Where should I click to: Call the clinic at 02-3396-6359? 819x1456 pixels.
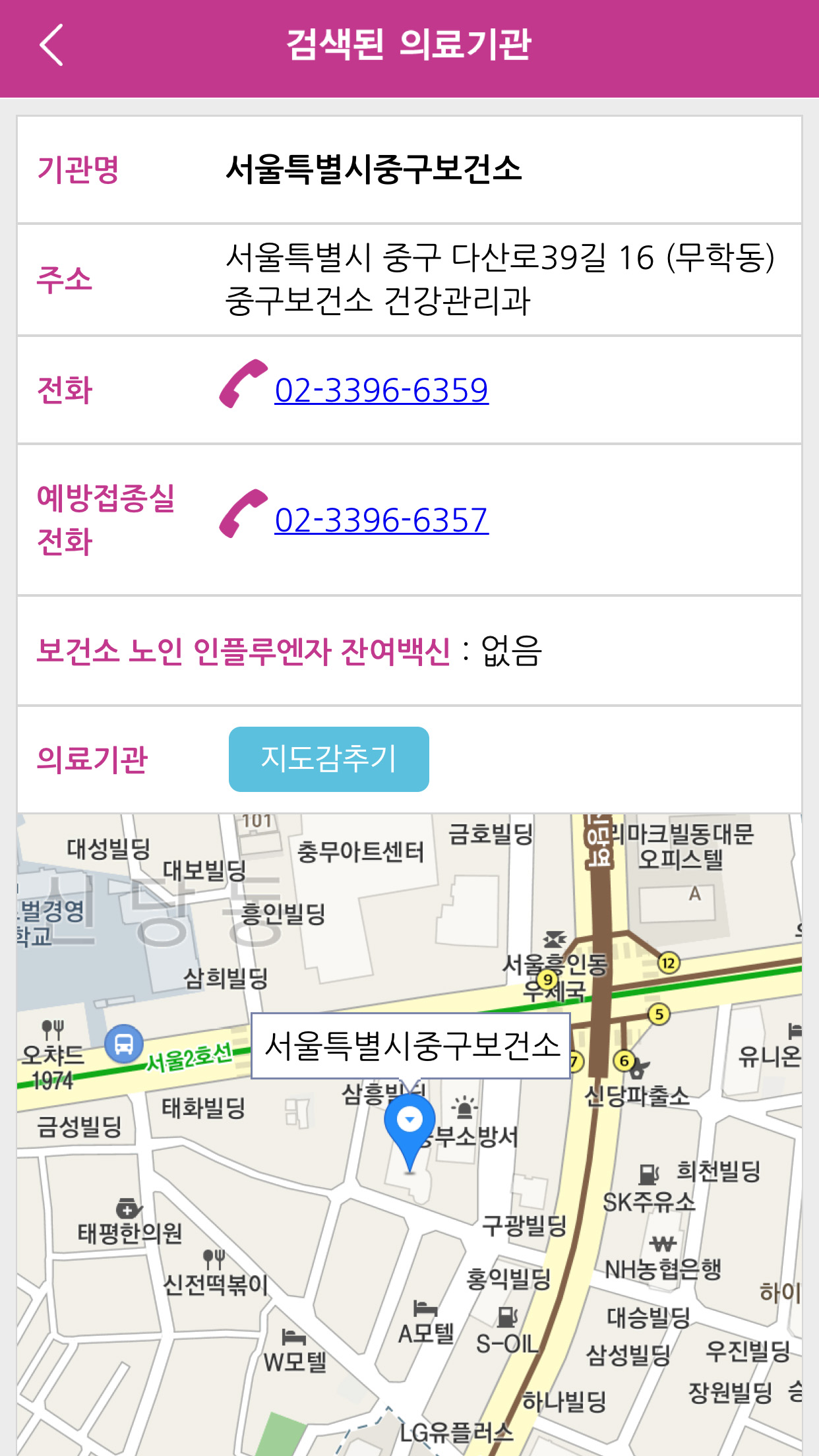click(381, 390)
